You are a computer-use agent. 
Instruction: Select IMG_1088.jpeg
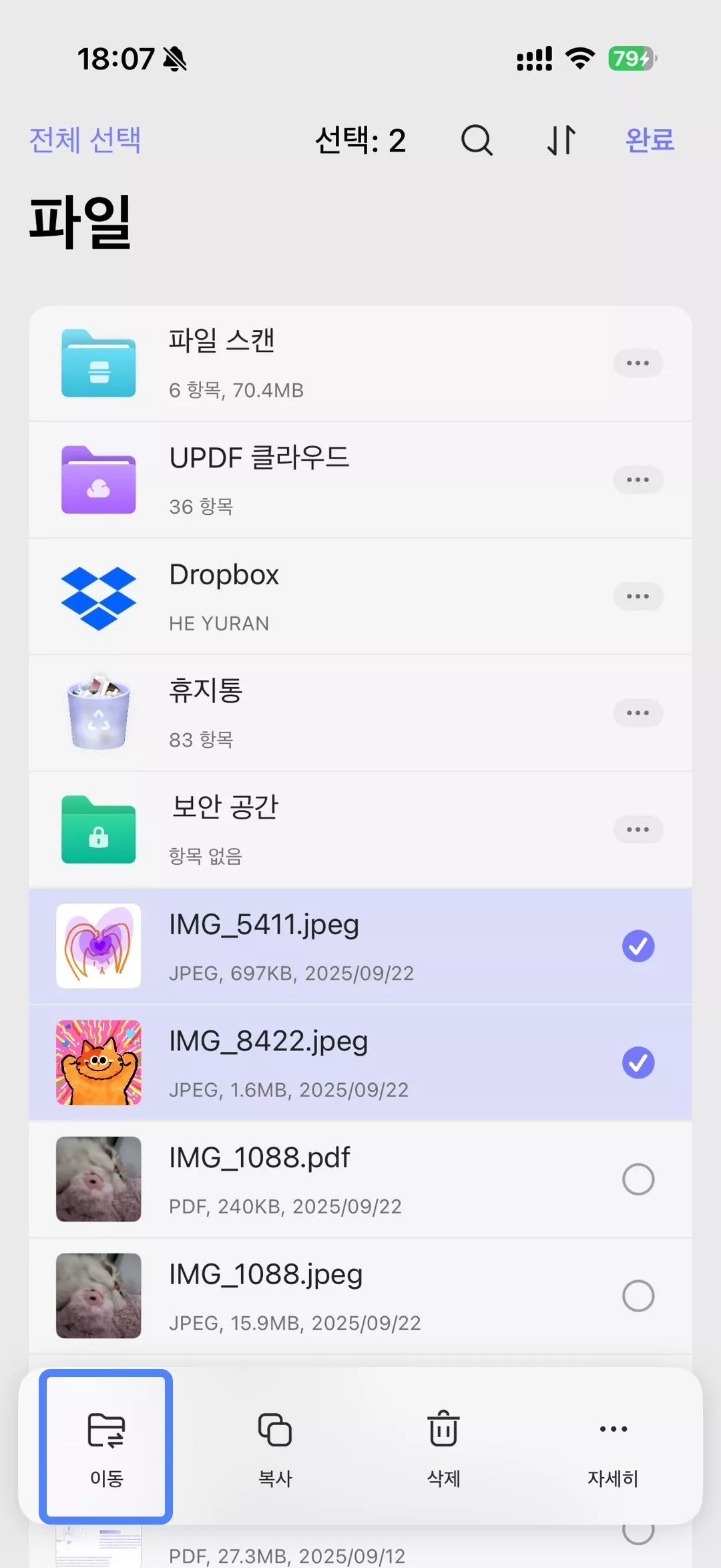click(638, 1296)
